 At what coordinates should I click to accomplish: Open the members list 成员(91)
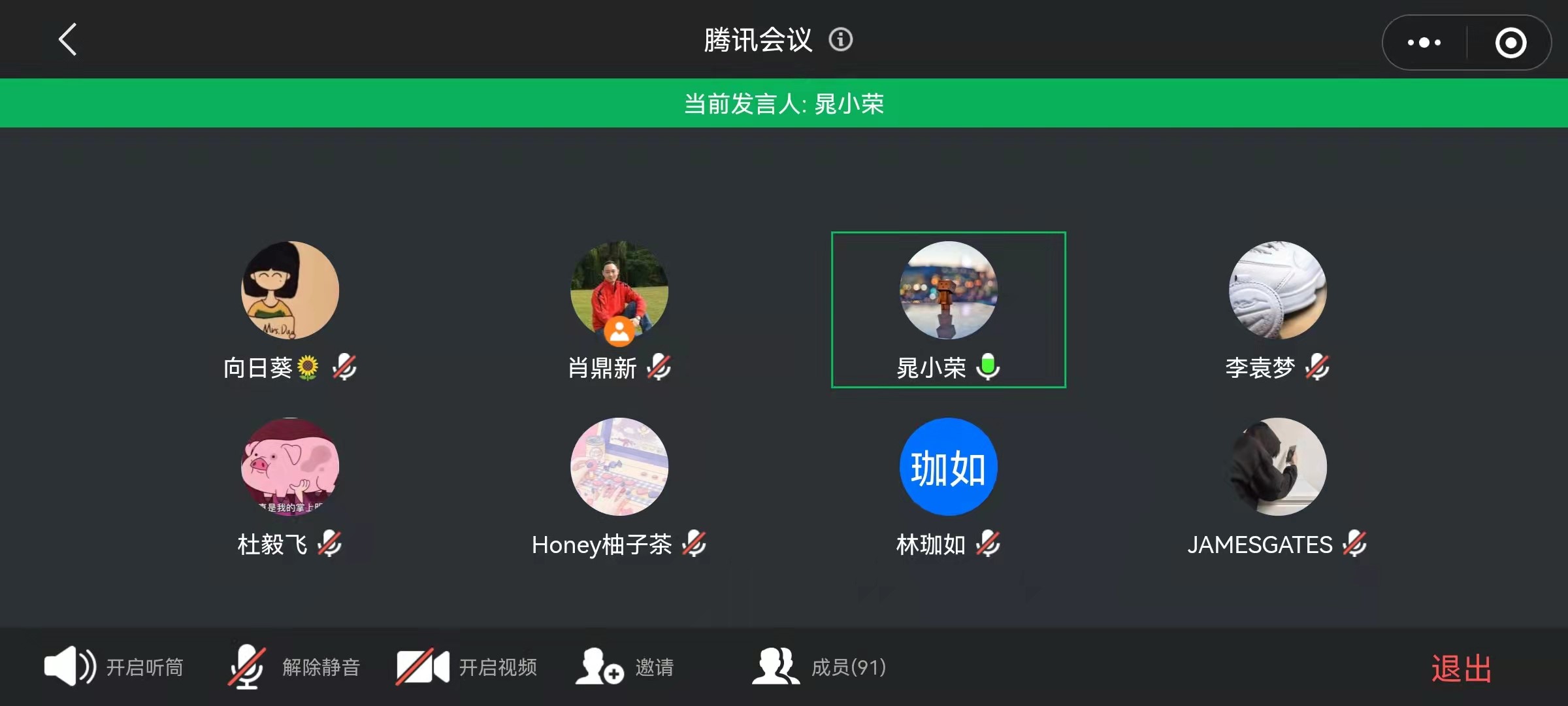(x=819, y=667)
